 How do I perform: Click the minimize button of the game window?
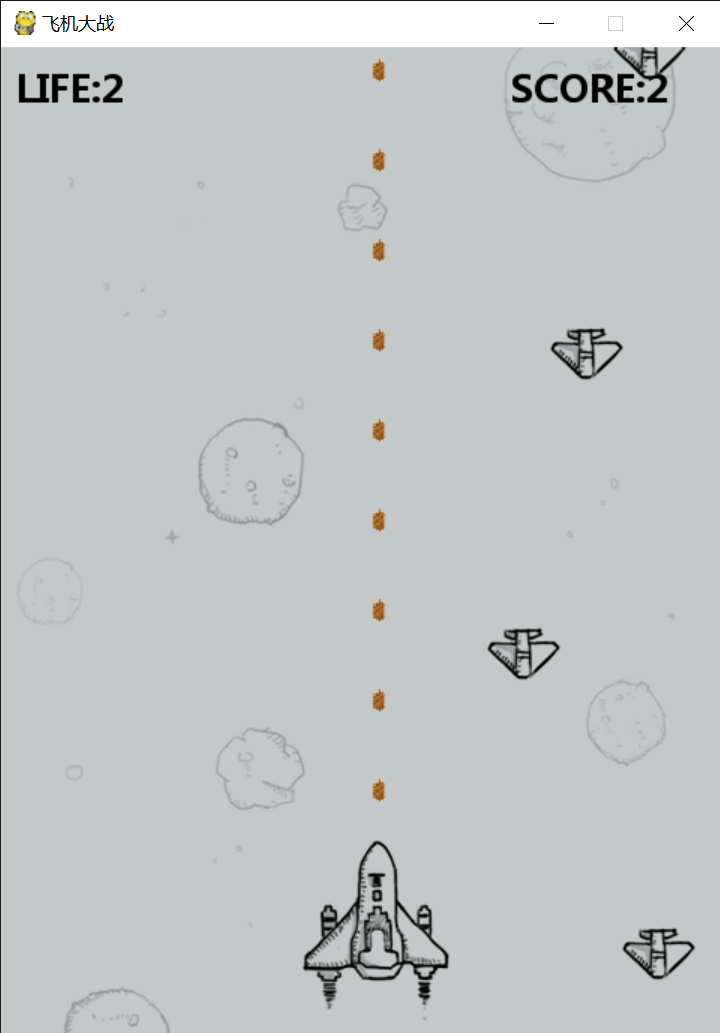(545, 22)
